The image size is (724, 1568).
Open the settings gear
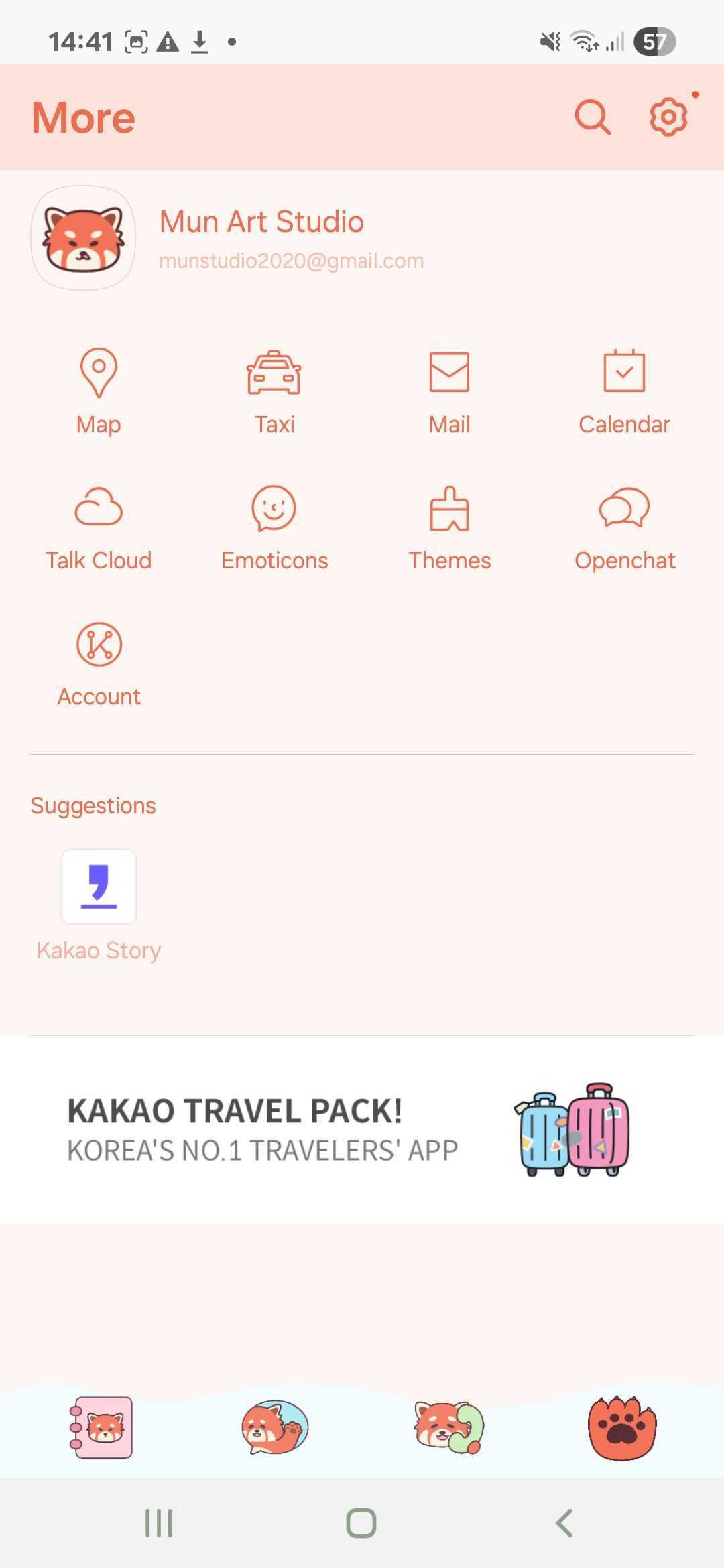click(x=668, y=117)
